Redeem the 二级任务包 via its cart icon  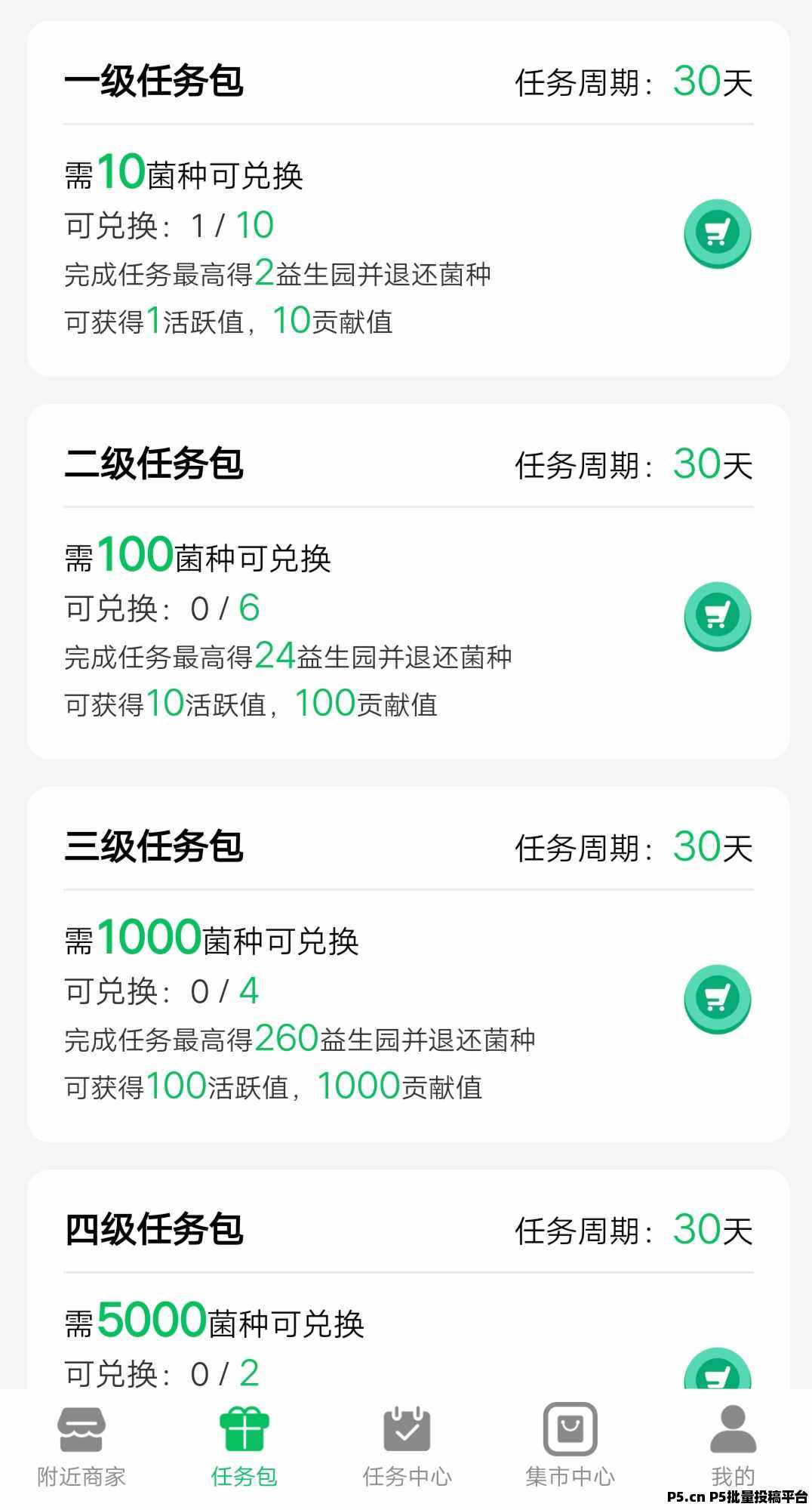click(717, 616)
